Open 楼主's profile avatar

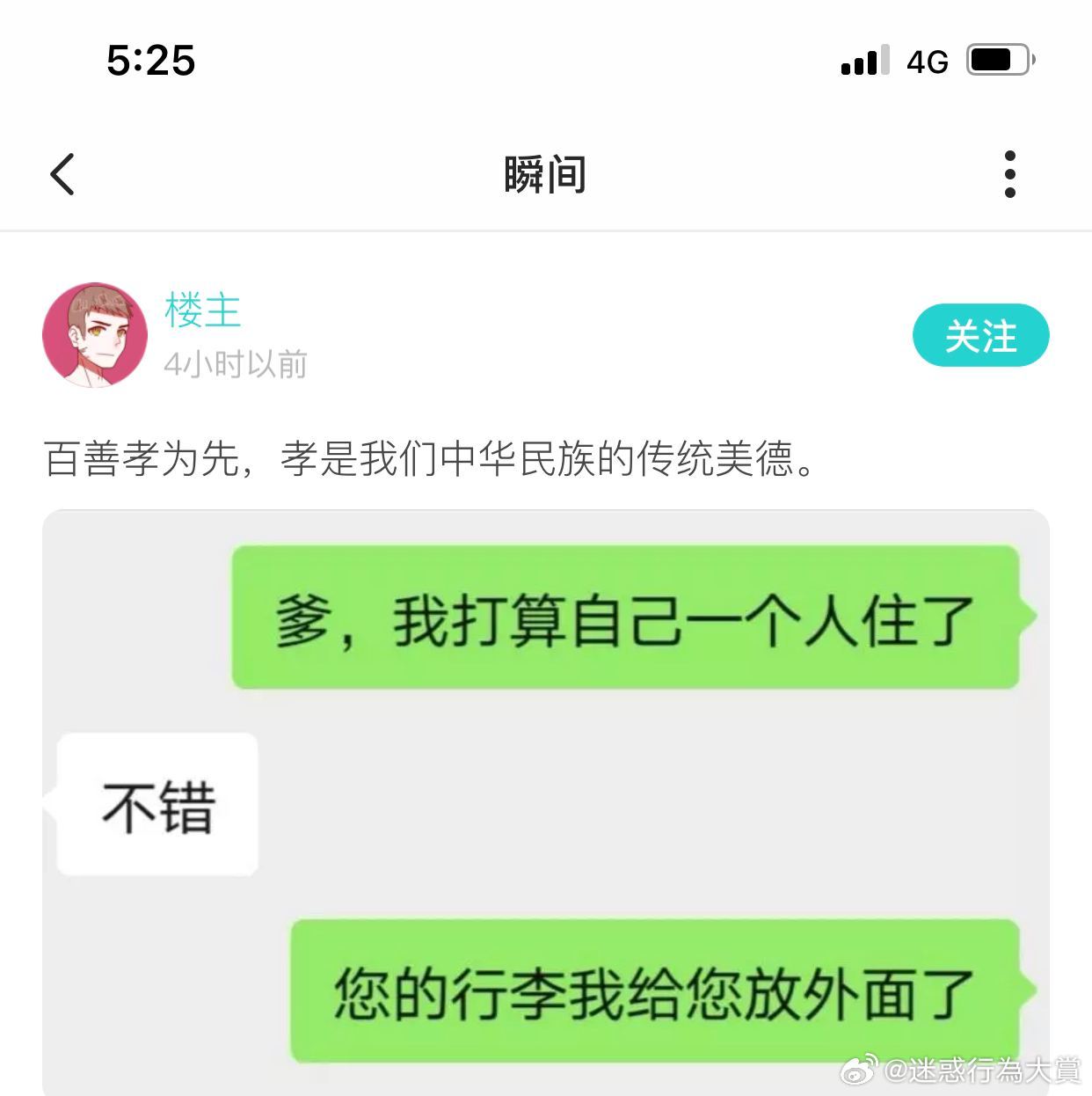tap(95, 335)
